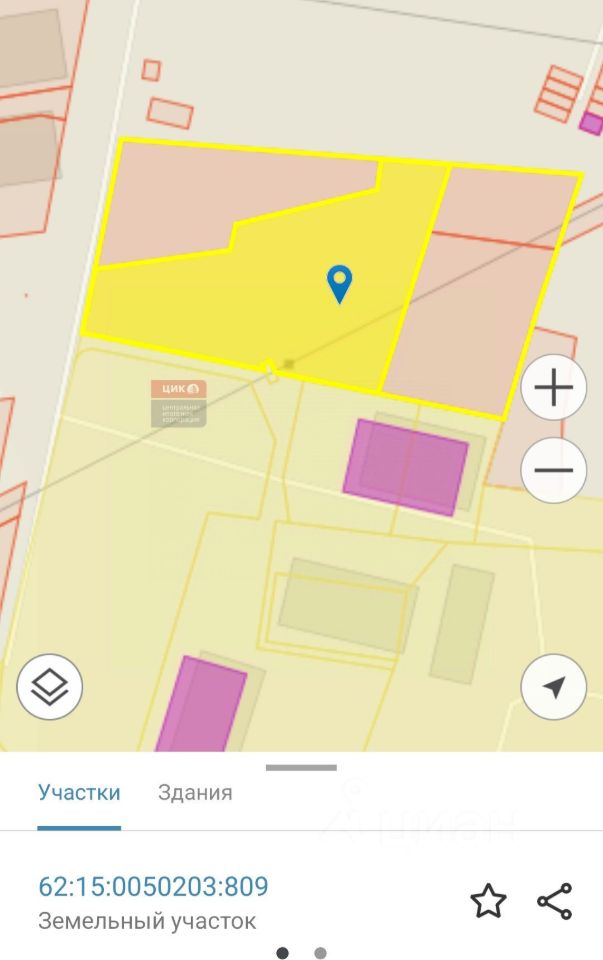Add parcel 62:15:0050203:809 to favorites
This screenshot has height=960, width=603.
[x=488, y=901]
